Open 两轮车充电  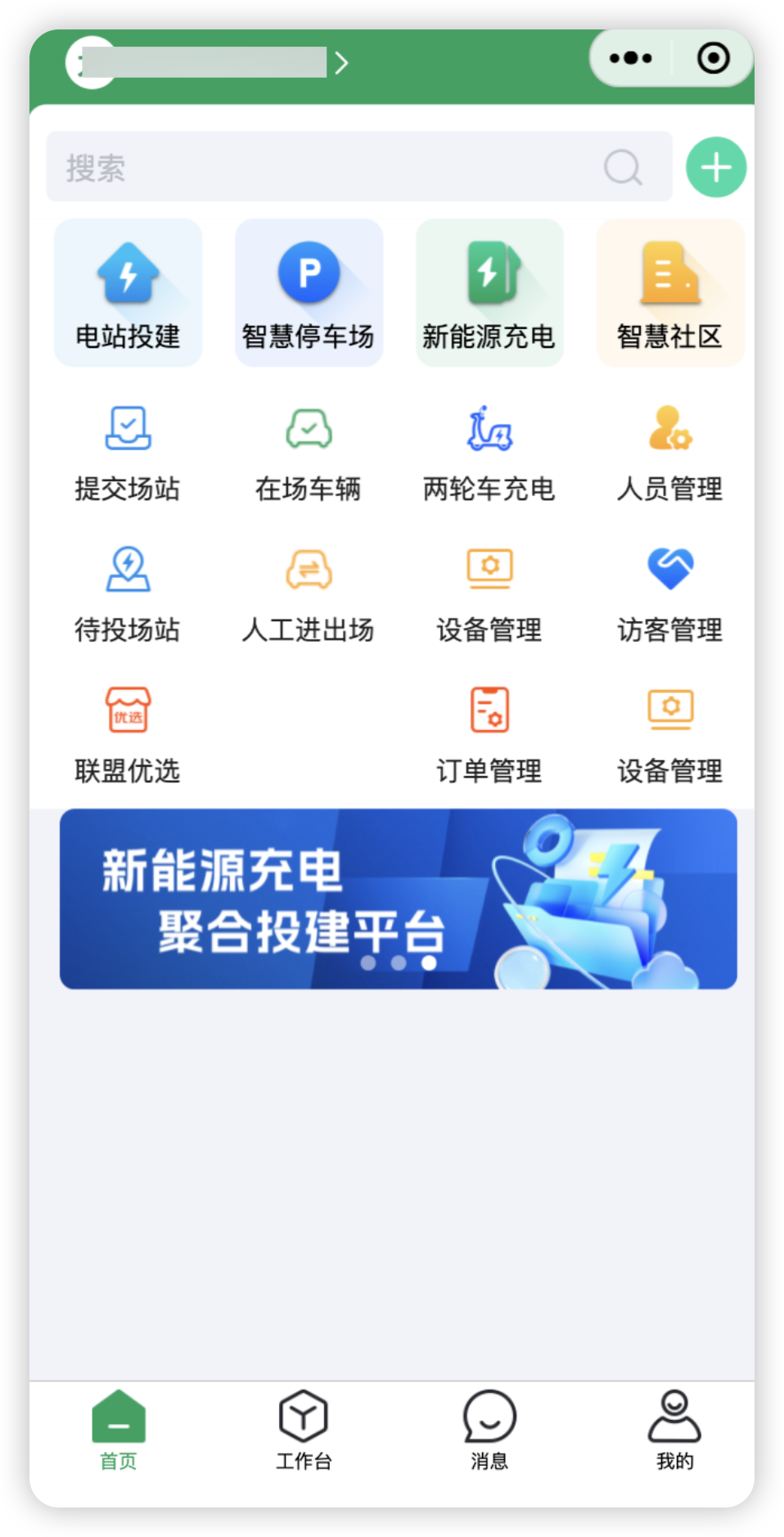coord(489,453)
